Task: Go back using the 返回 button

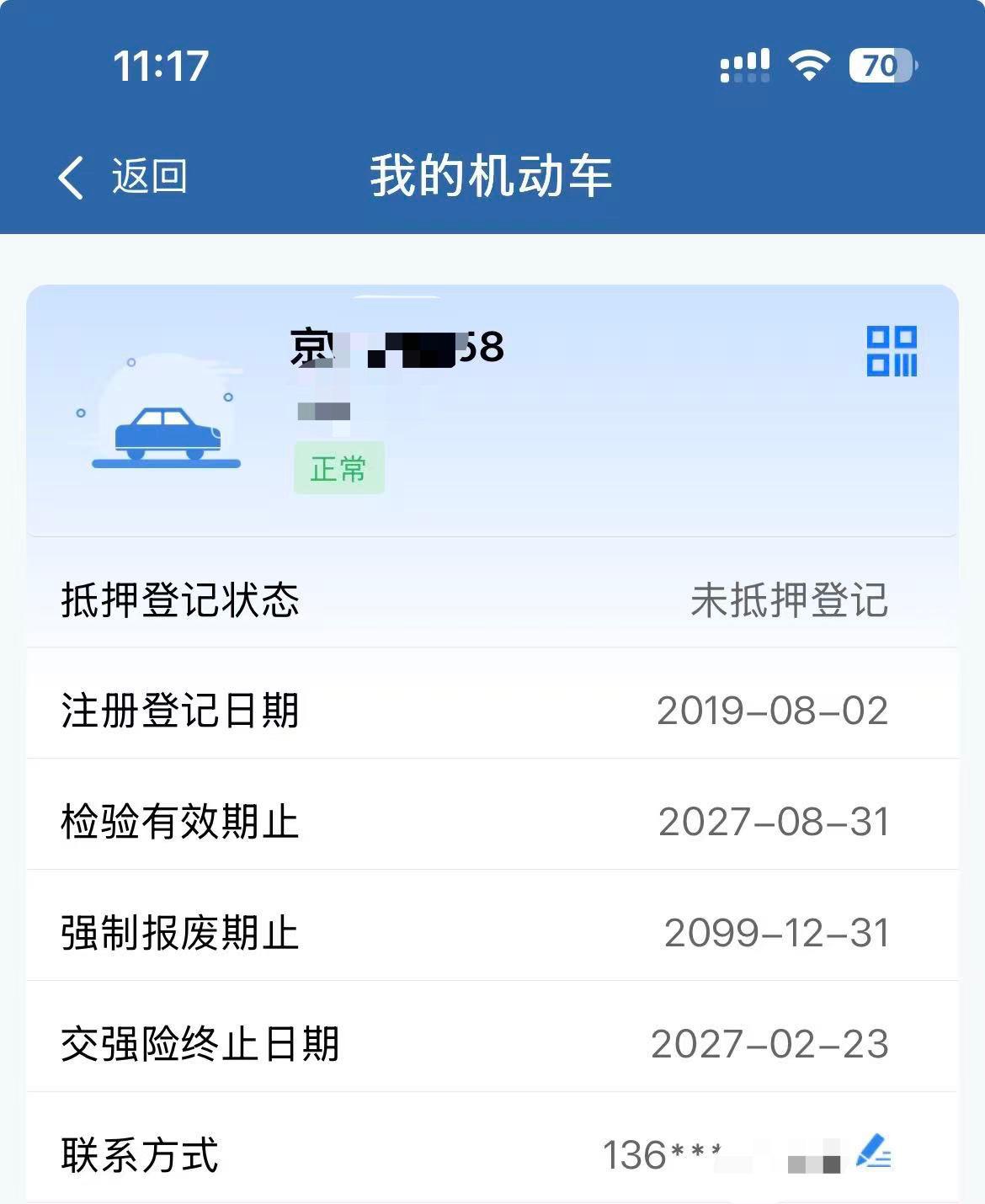Action: (123, 177)
